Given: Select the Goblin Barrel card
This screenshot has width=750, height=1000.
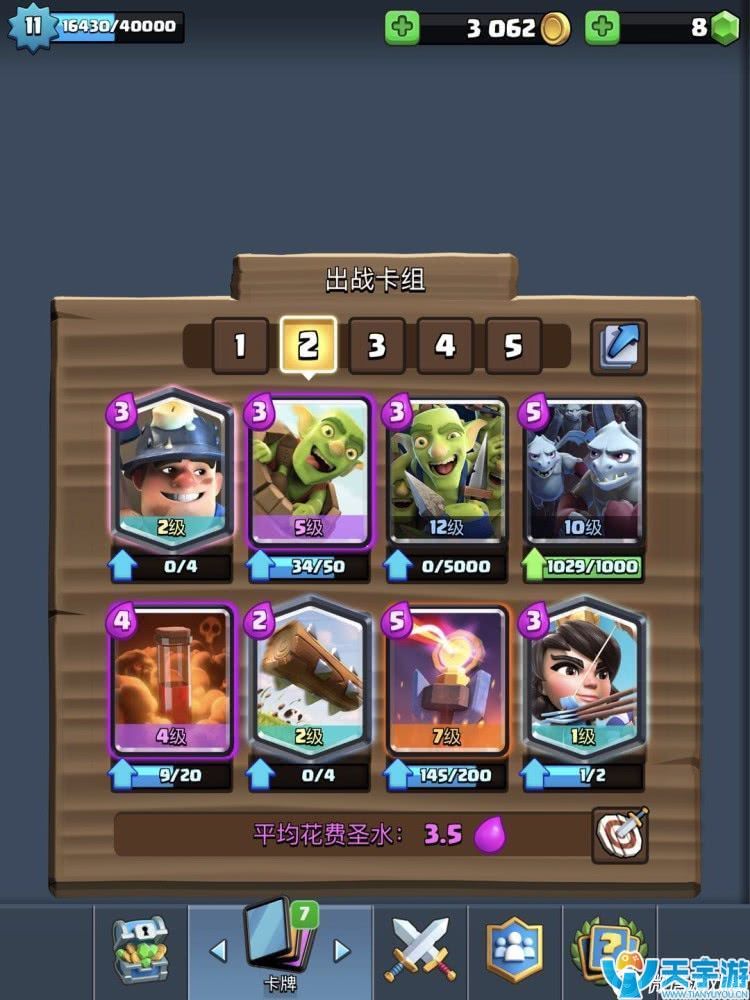Looking at the screenshot, I should [309, 470].
